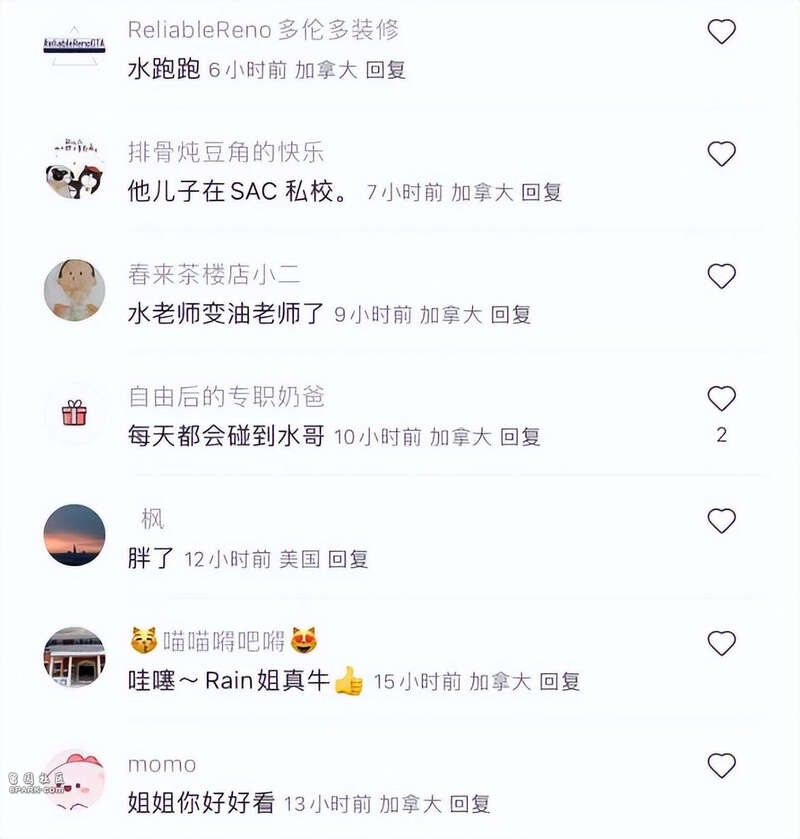Screen dimensions: 800x839
Task: Like 枫's comment 胖了
Action: (x=722, y=521)
